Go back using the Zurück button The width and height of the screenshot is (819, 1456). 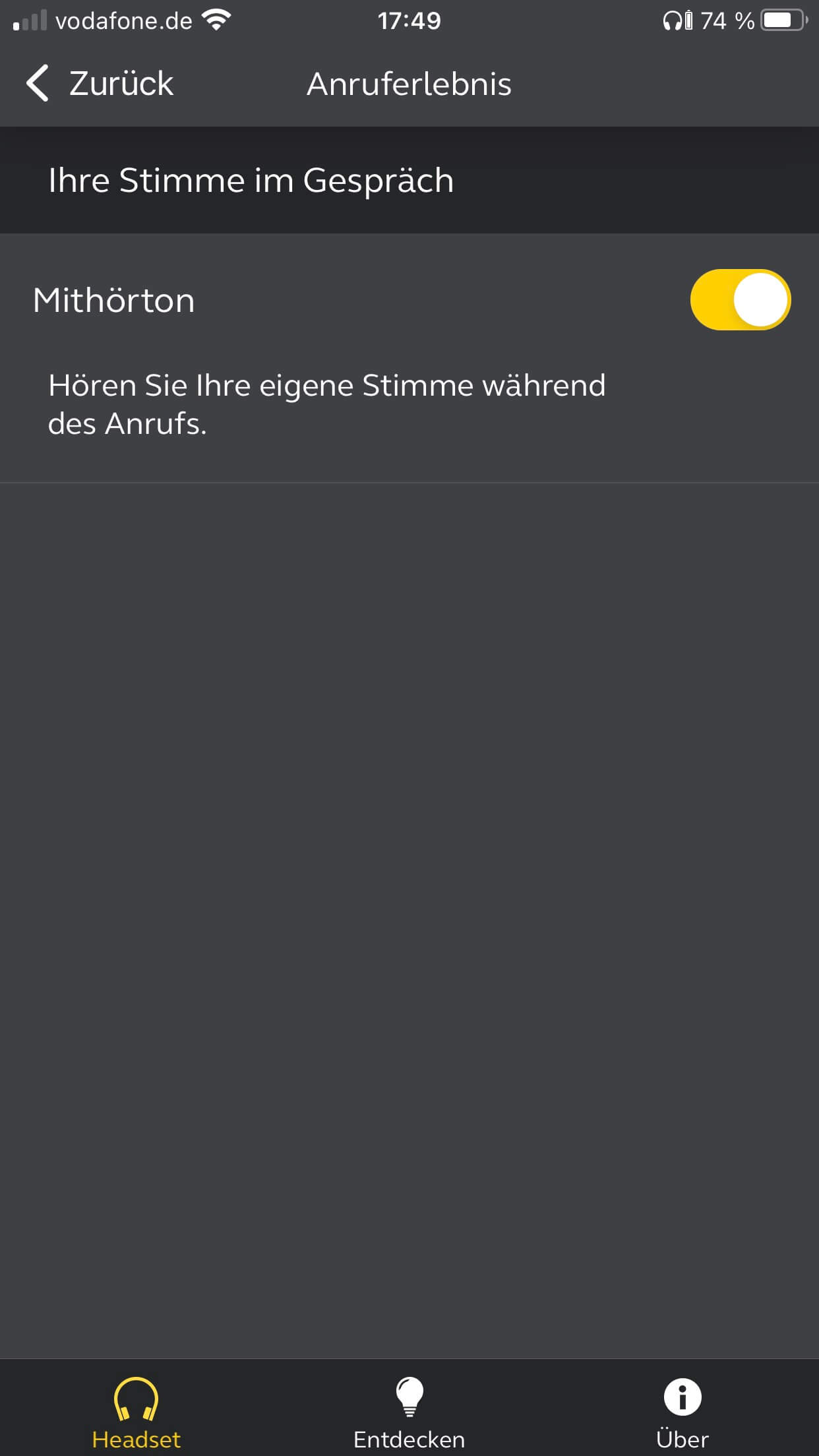pos(100,84)
